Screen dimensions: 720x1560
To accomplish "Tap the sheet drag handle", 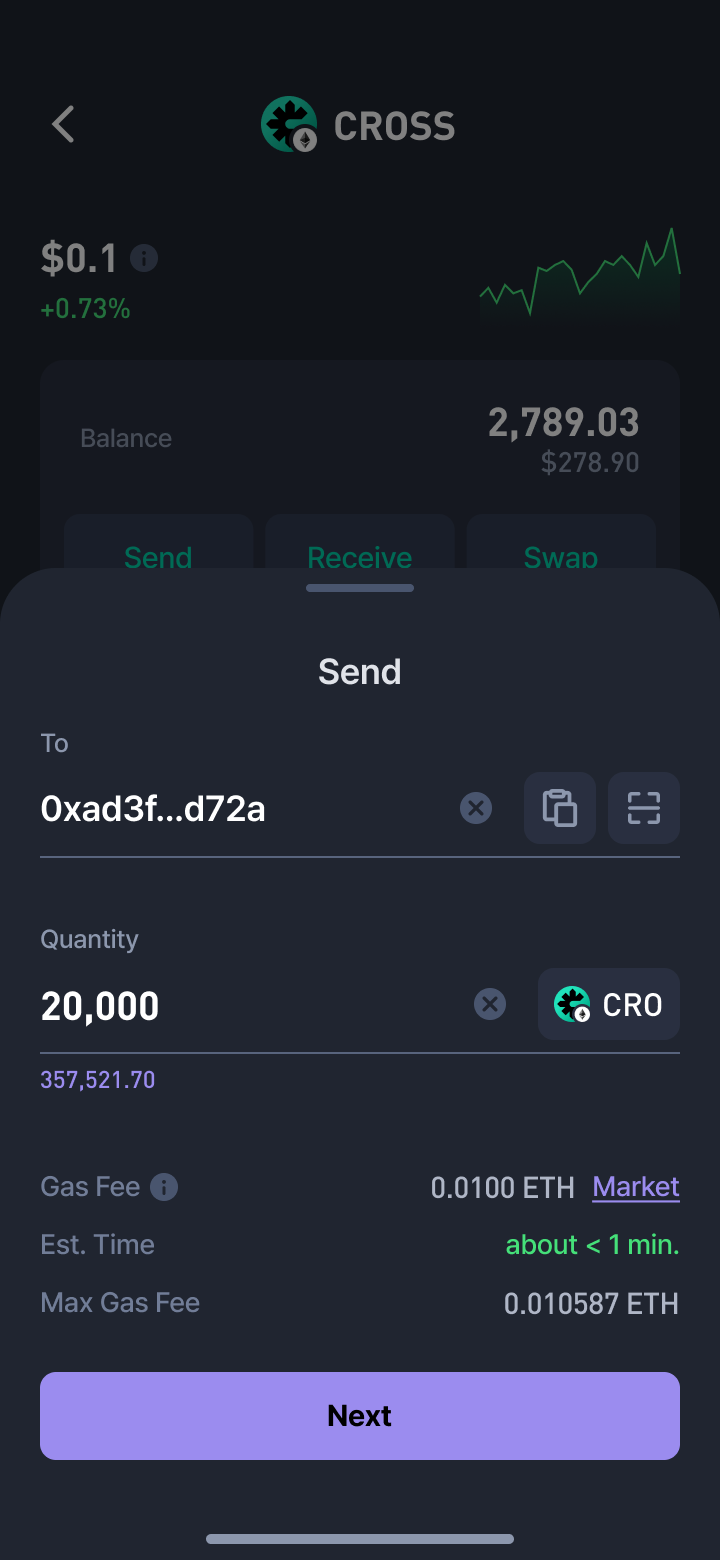I will (x=360, y=588).
